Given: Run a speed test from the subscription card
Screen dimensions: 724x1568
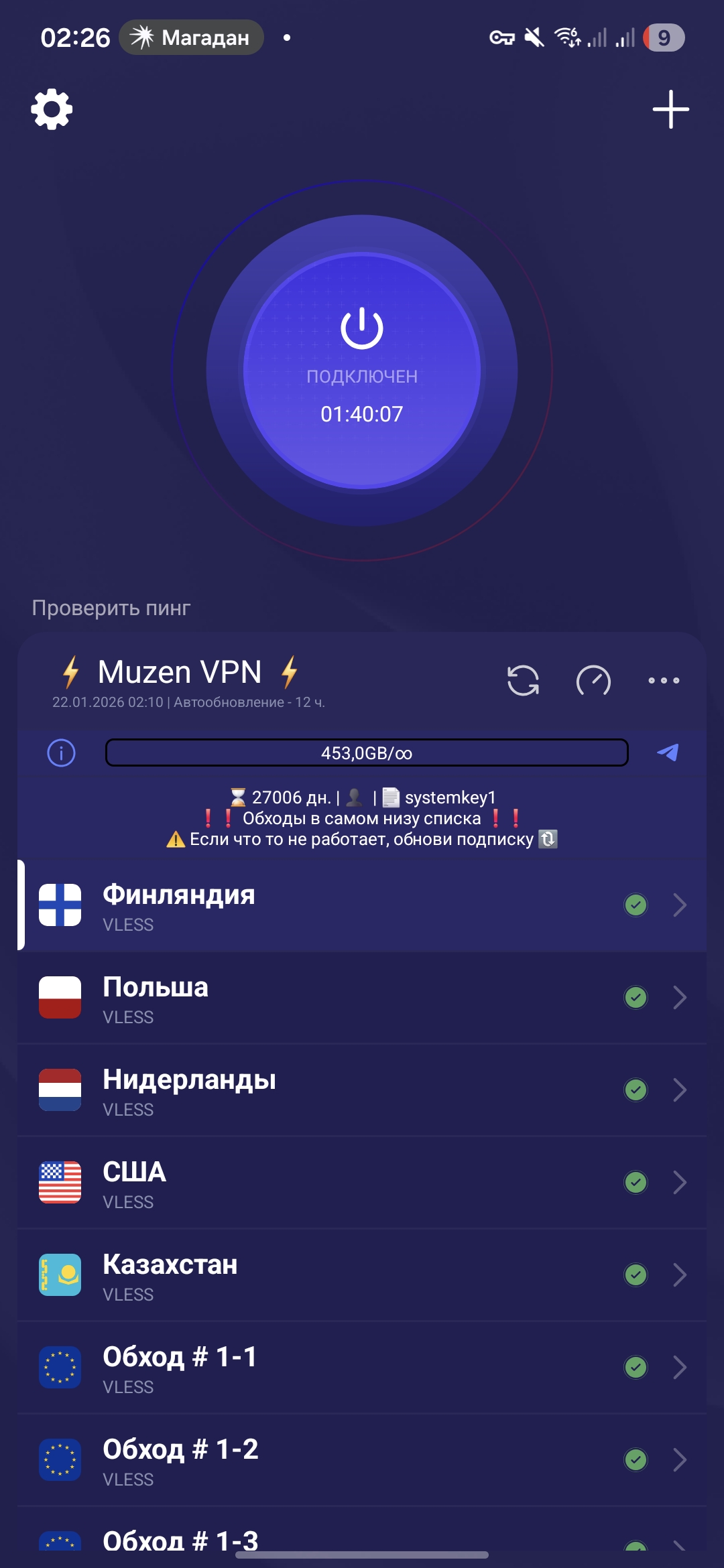Looking at the screenshot, I should pyautogui.click(x=594, y=680).
